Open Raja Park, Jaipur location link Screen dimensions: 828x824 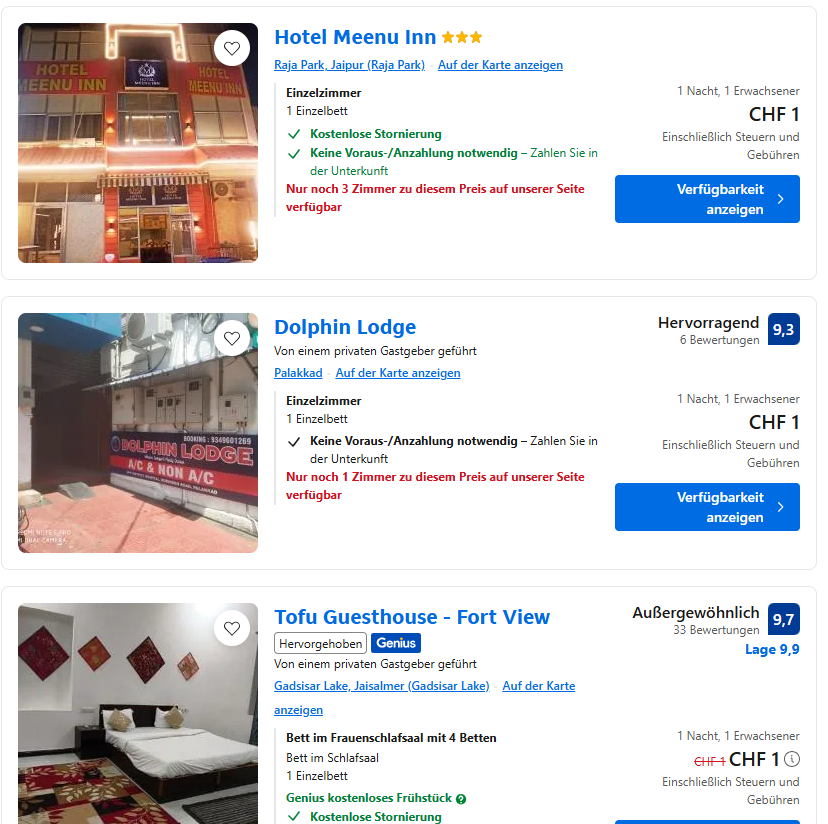click(x=349, y=65)
